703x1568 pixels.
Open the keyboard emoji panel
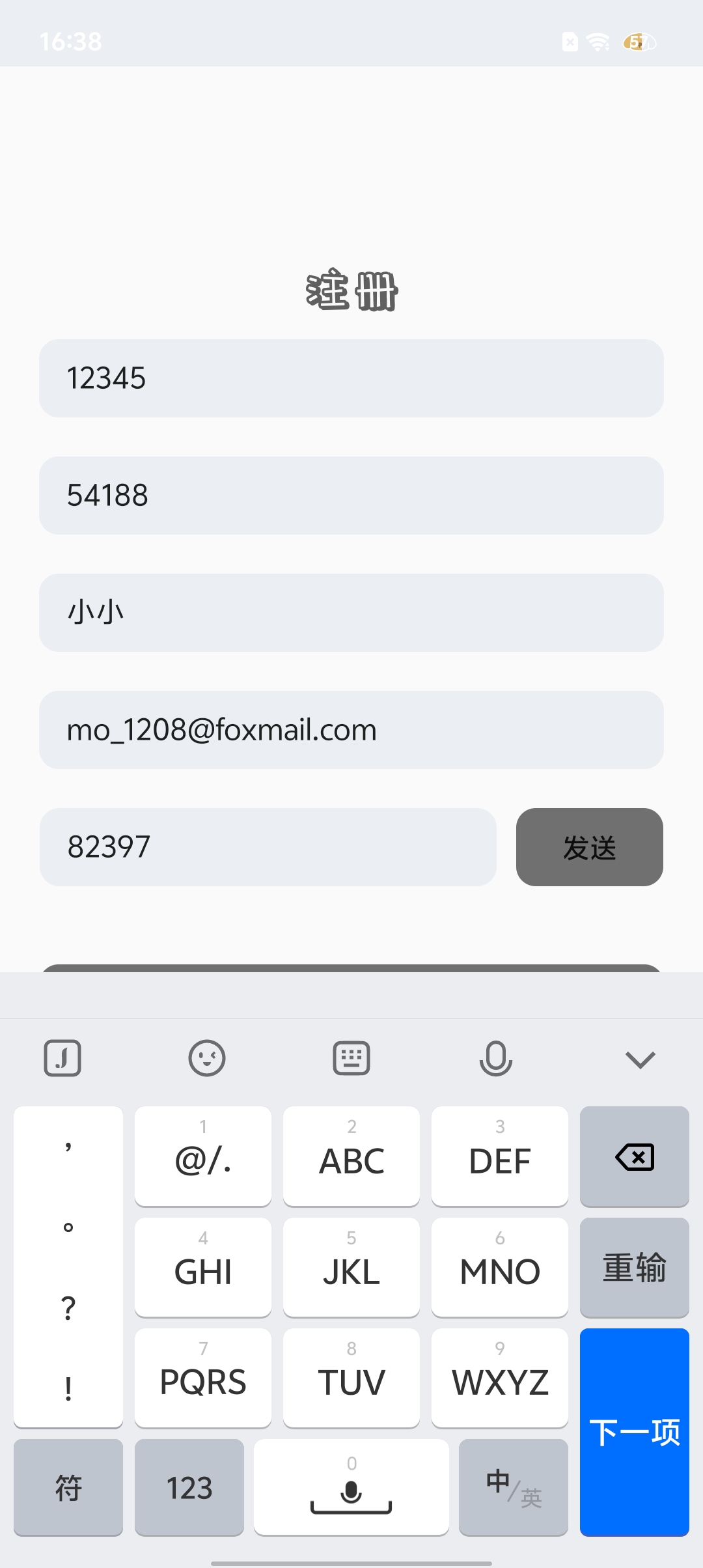207,1058
